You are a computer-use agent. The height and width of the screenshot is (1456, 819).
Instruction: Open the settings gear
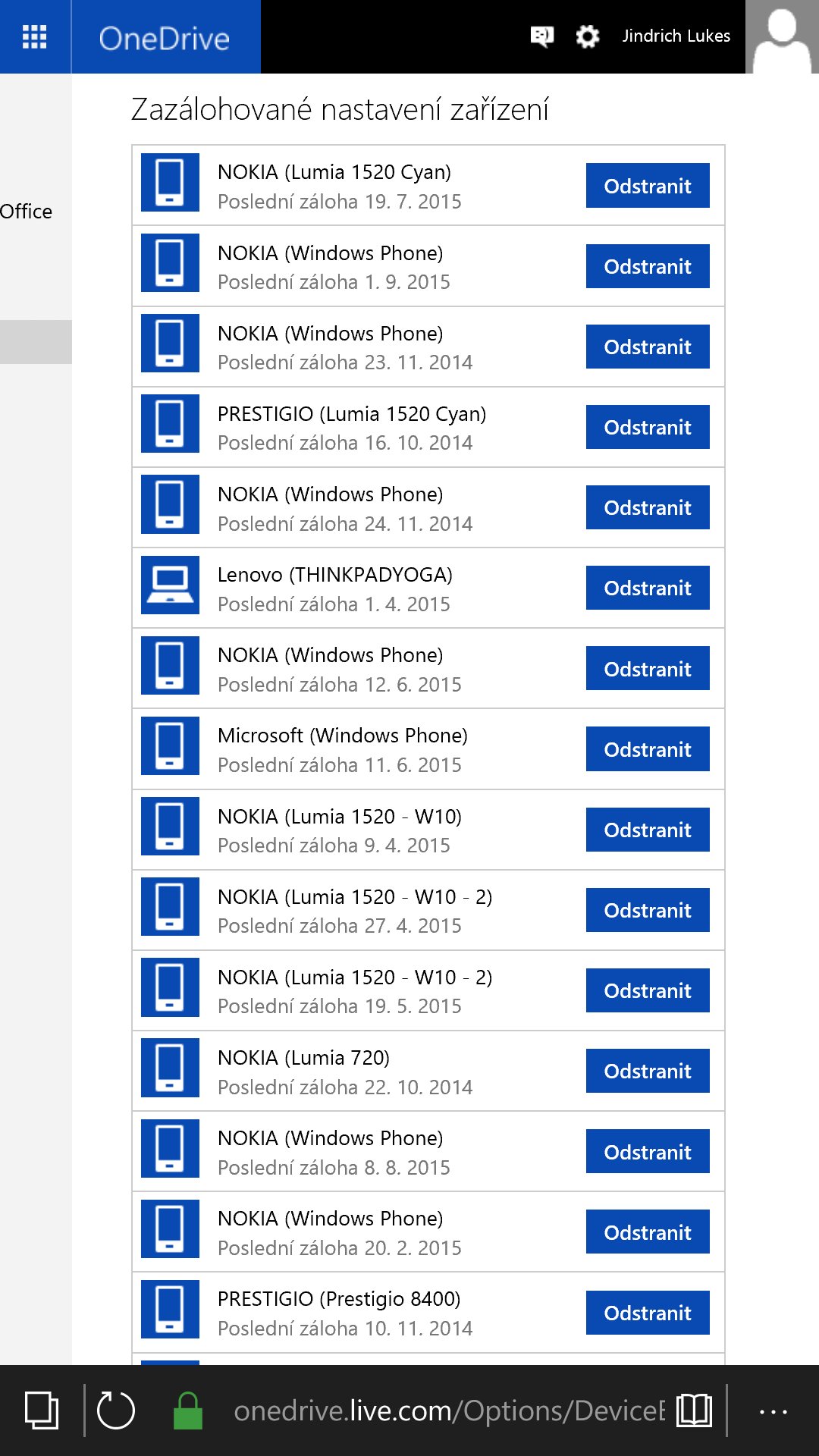click(587, 36)
